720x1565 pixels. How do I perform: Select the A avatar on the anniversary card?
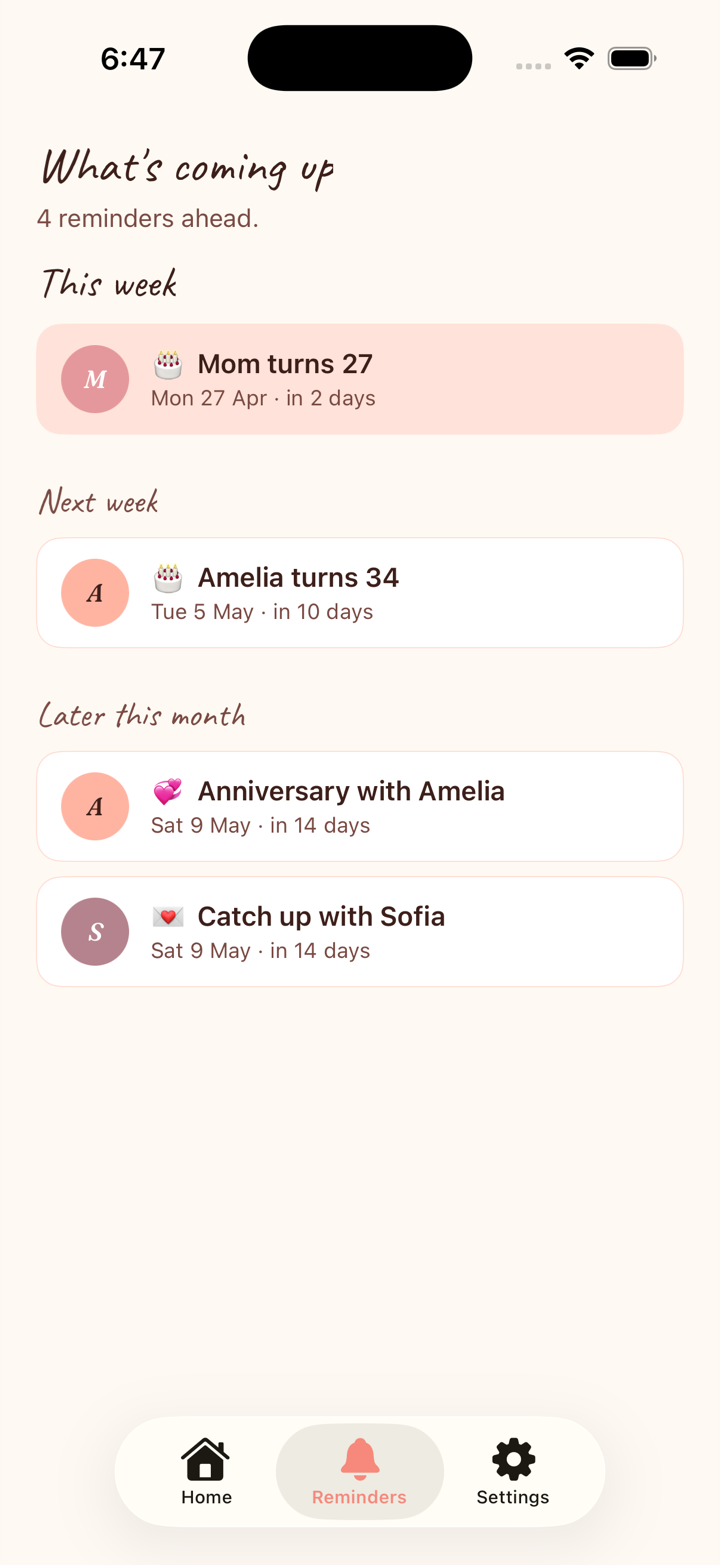95,806
